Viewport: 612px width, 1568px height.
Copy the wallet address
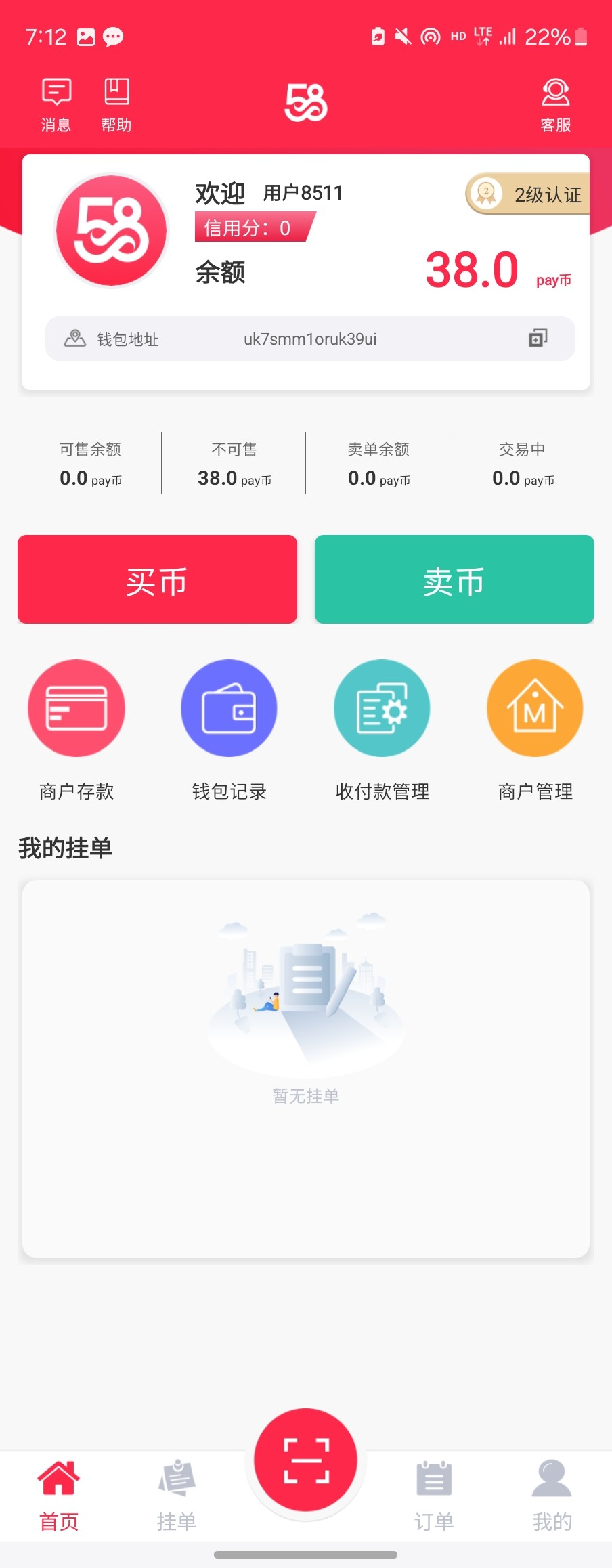click(x=538, y=338)
